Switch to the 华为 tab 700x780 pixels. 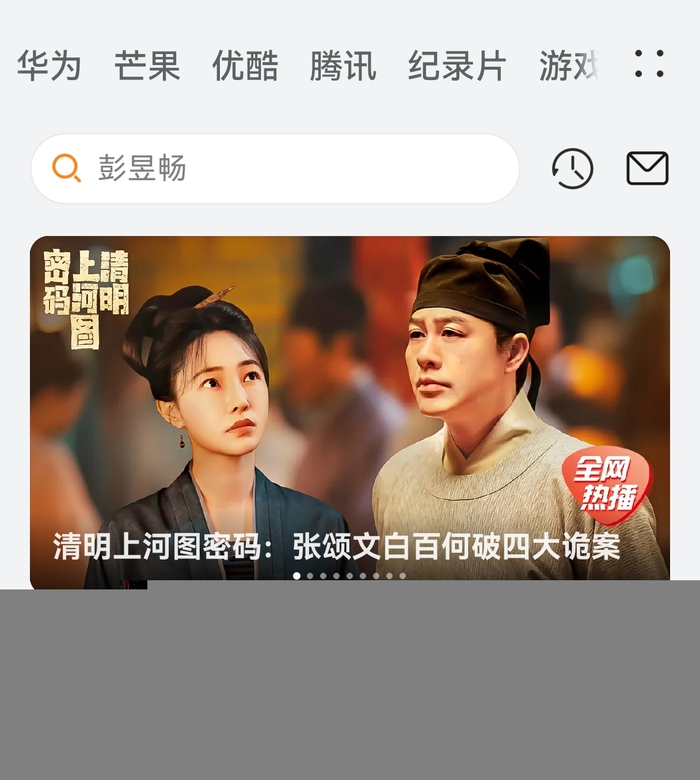[x=49, y=66]
